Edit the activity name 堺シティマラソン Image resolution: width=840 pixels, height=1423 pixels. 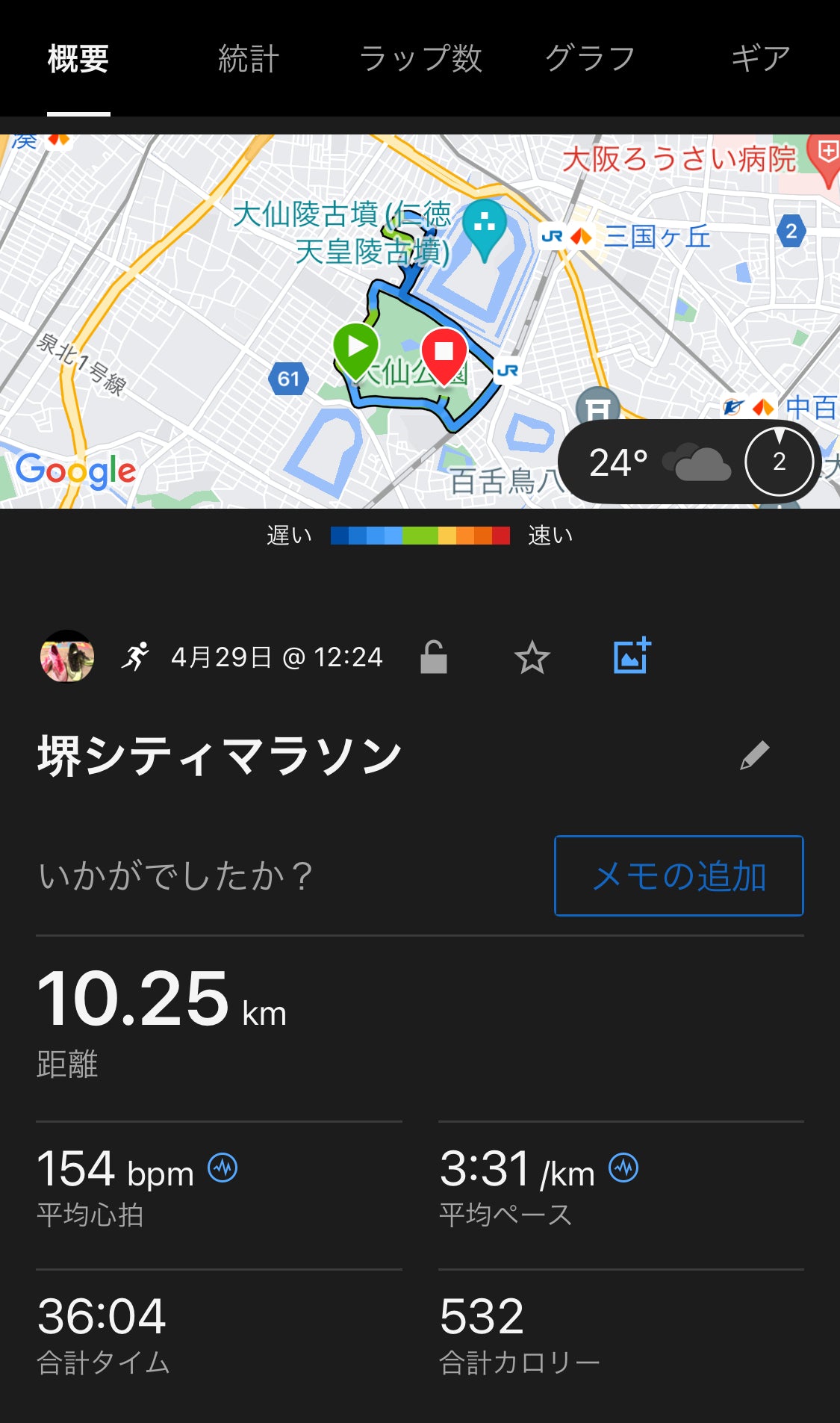tap(754, 755)
